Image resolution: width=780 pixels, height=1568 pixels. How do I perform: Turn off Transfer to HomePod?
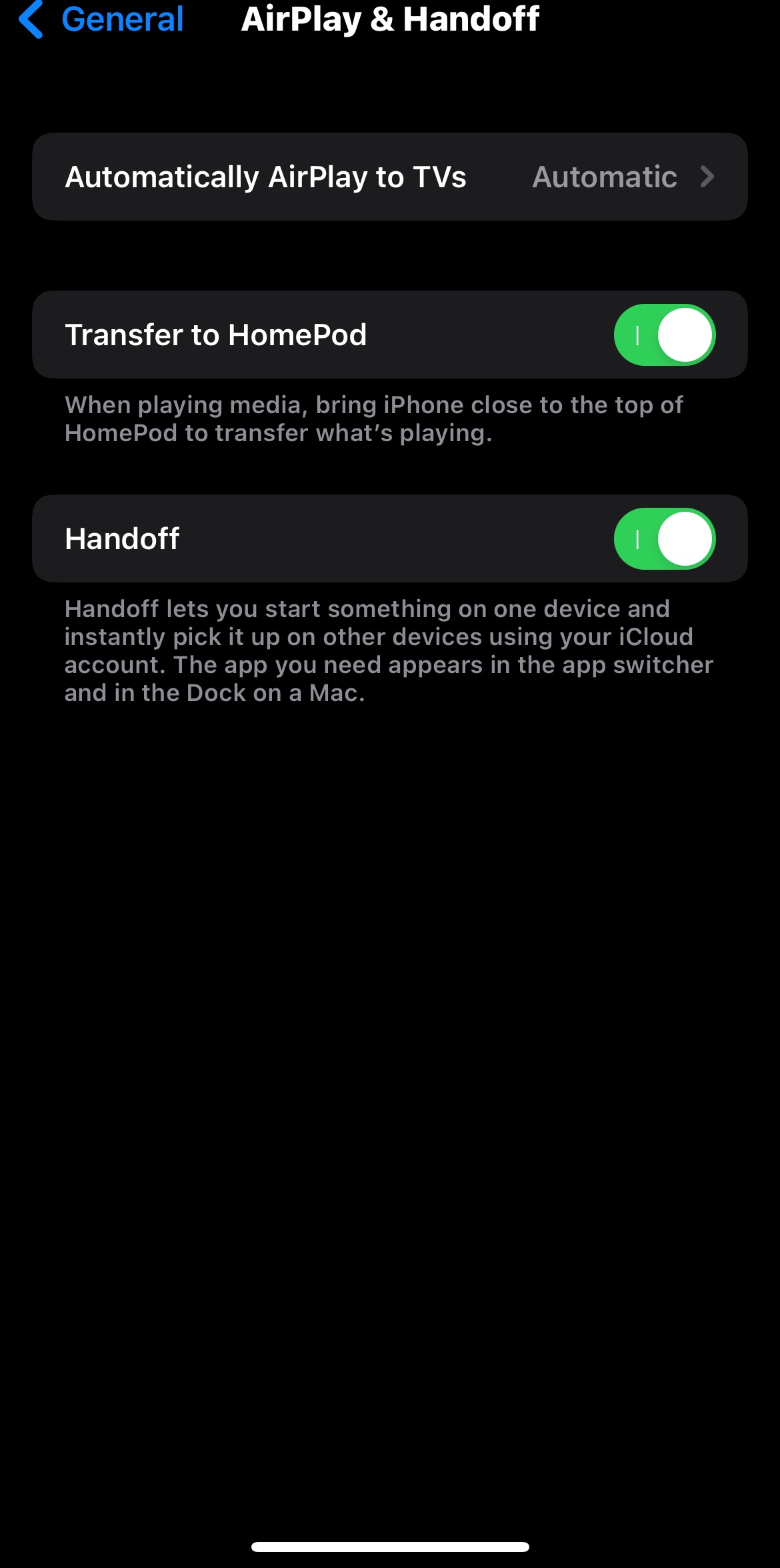coord(665,335)
